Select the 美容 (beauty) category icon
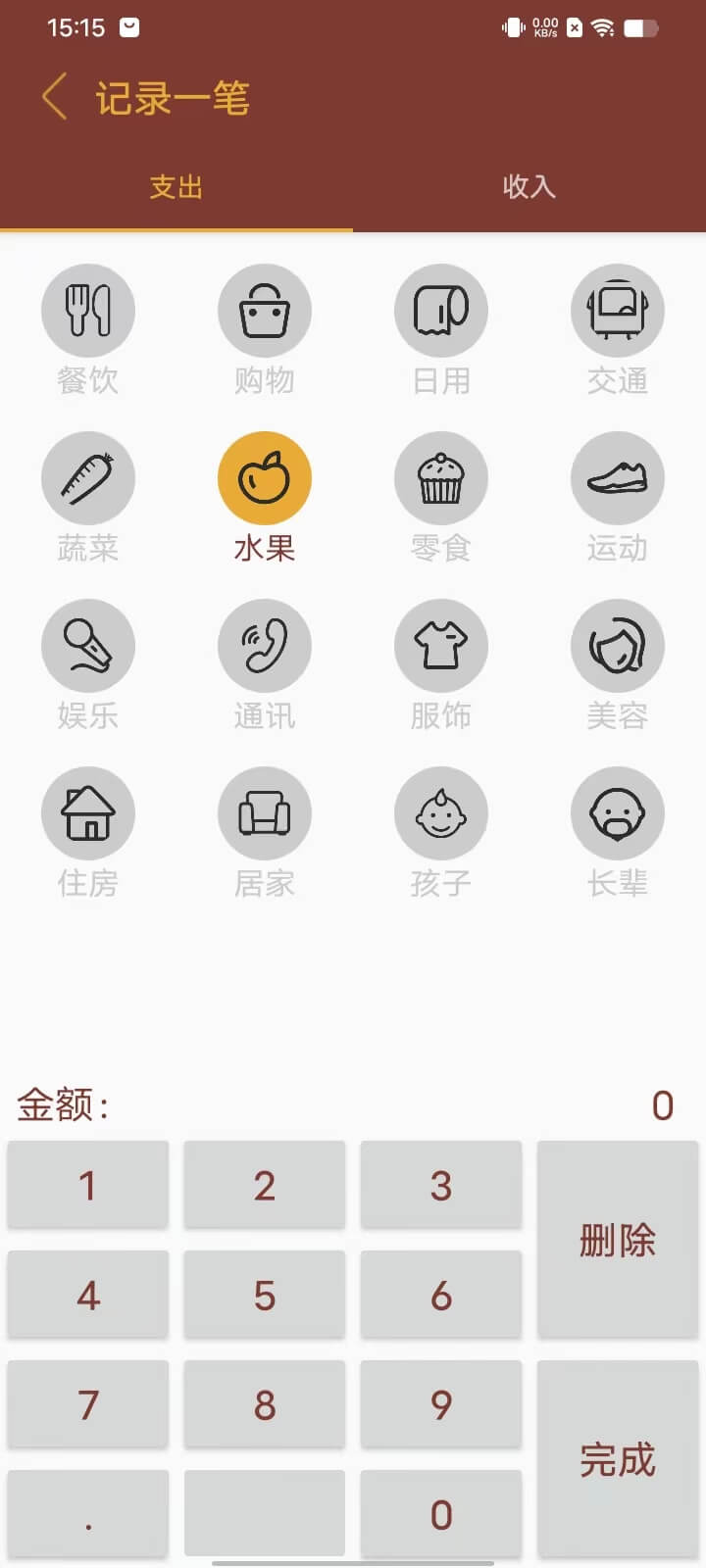This screenshot has height=1568, width=706. coord(618,645)
